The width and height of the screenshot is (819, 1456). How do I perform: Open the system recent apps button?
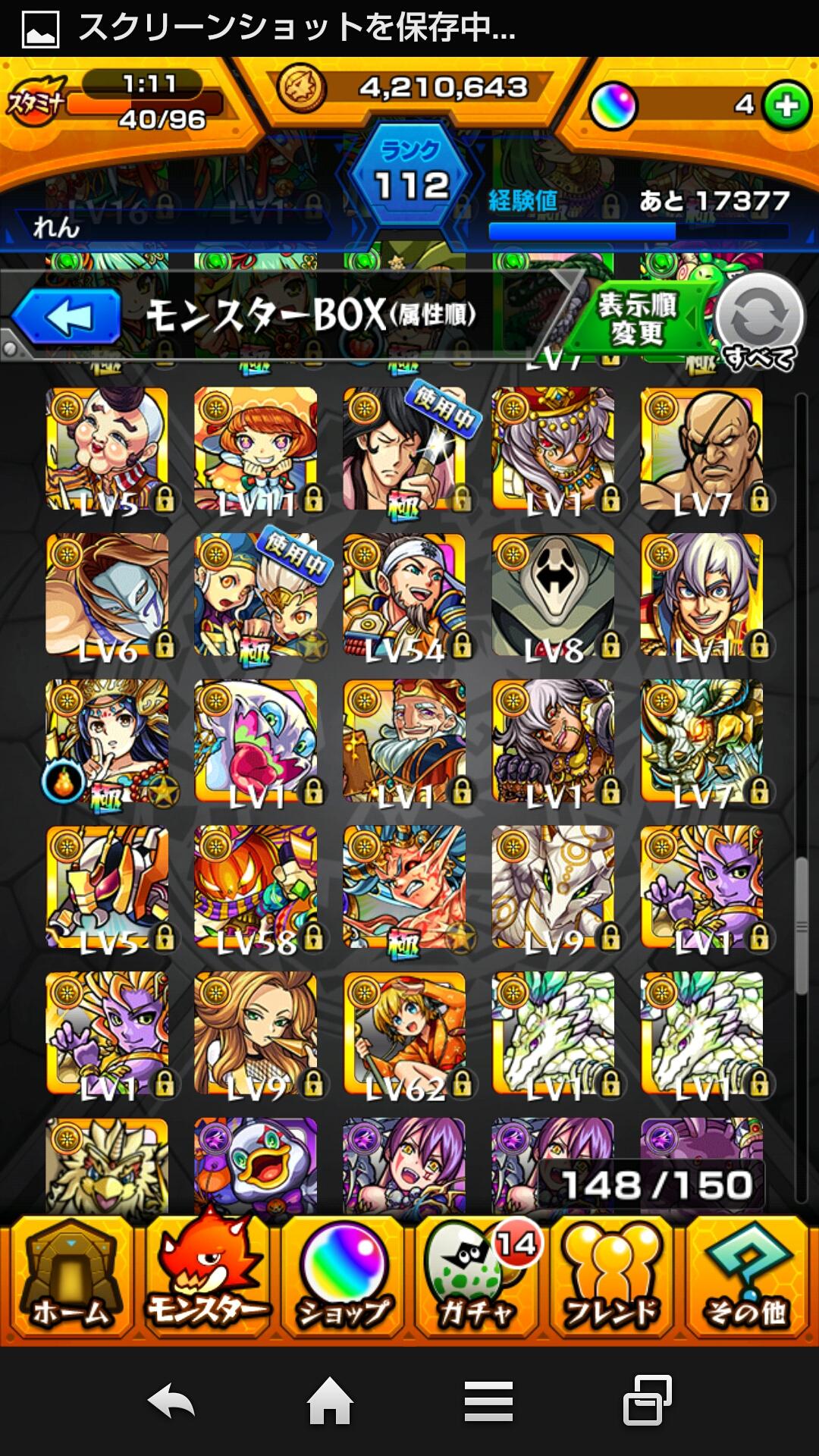click(x=647, y=1401)
